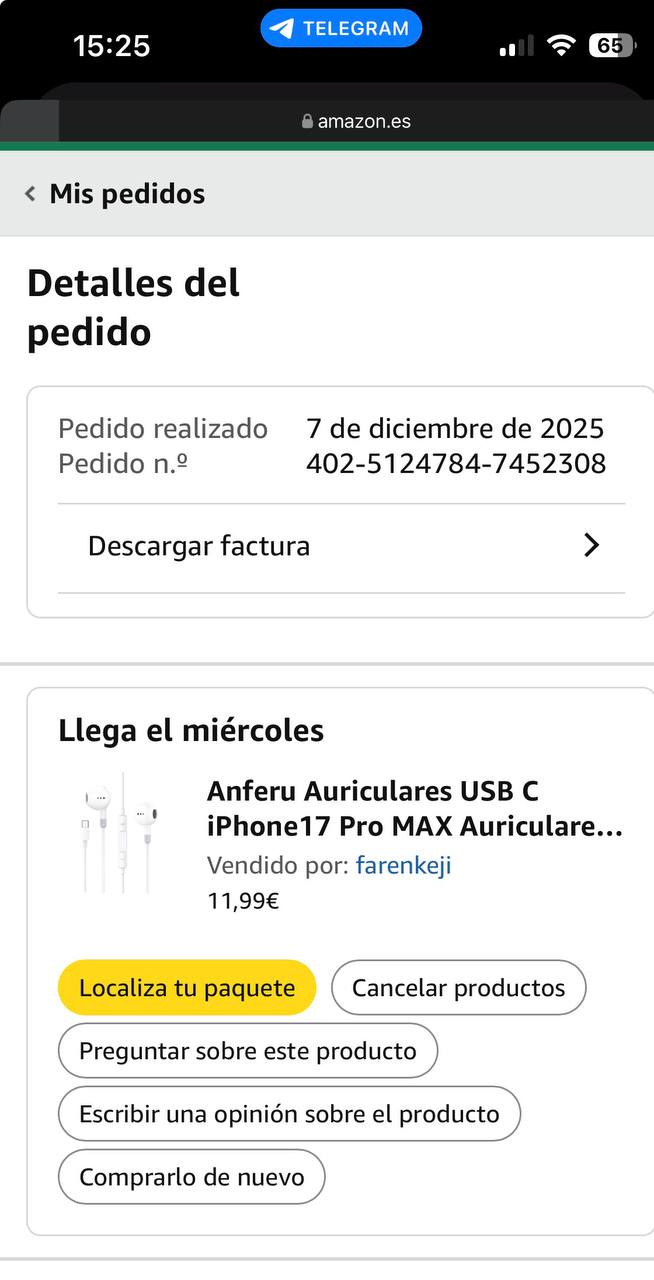Image resolution: width=654 pixels, height=1280 pixels.
Task: View the earphones product image
Action: click(x=120, y=833)
